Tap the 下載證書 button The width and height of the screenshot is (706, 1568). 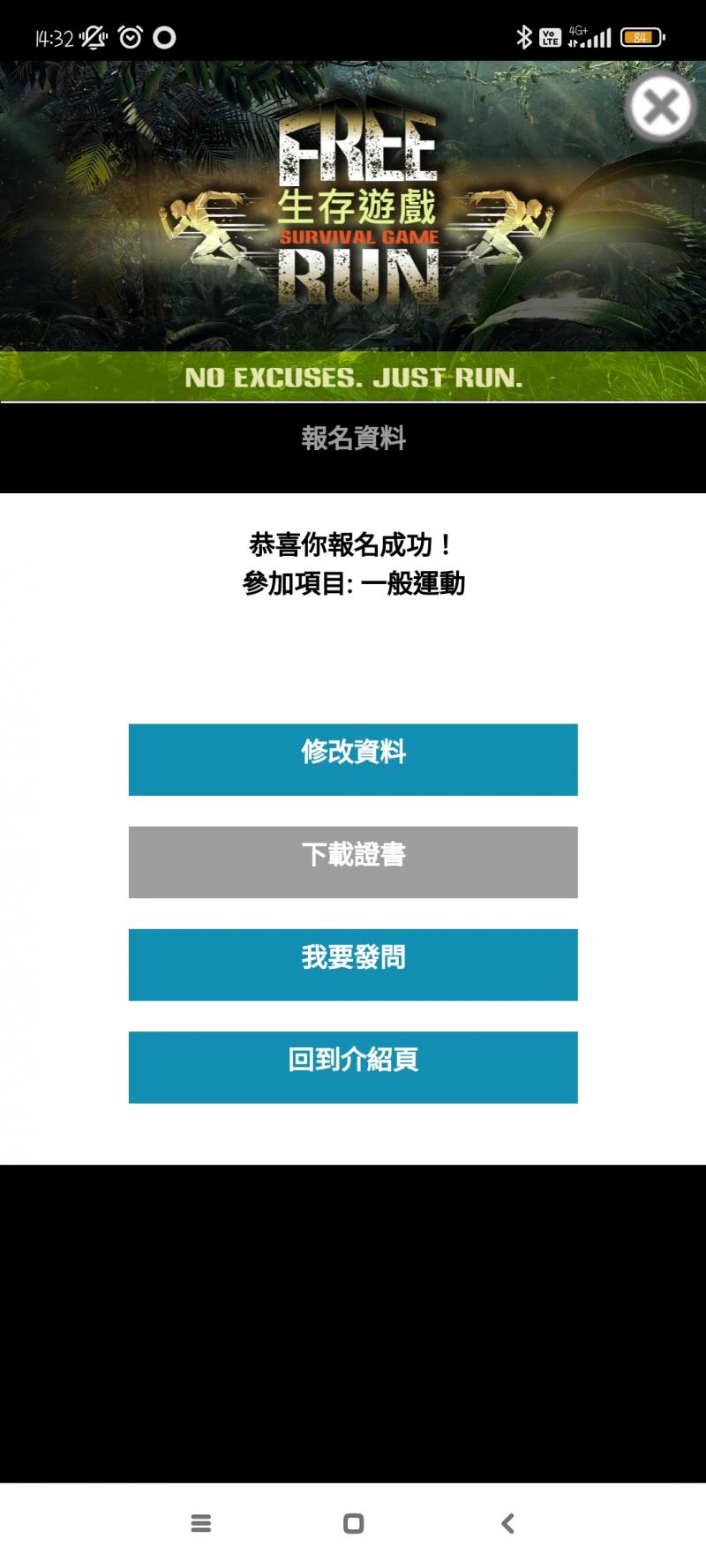(x=353, y=861)
